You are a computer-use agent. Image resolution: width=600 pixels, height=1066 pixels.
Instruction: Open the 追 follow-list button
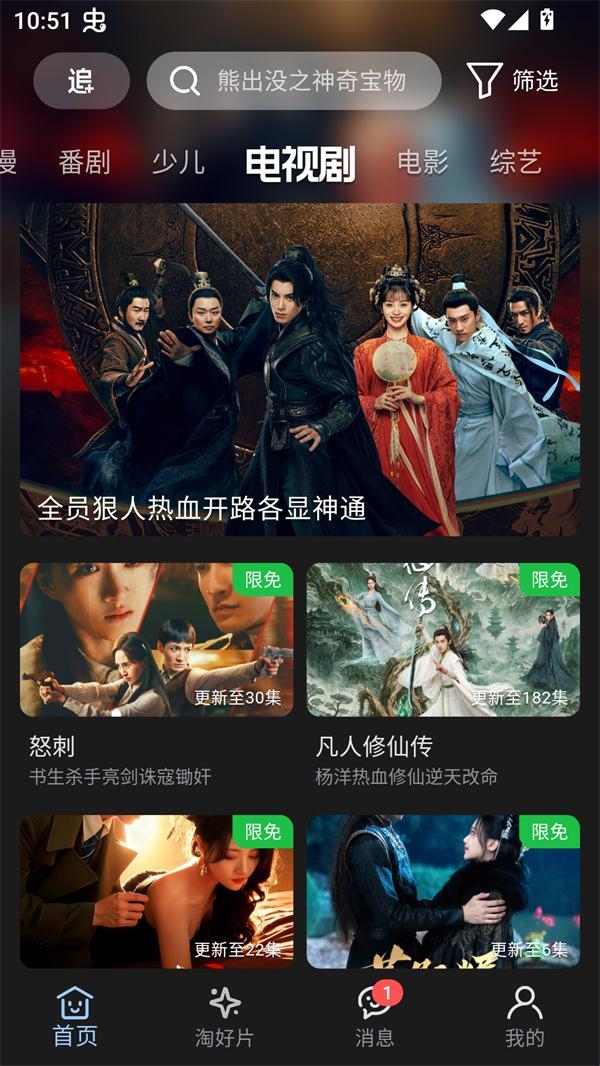81,81
